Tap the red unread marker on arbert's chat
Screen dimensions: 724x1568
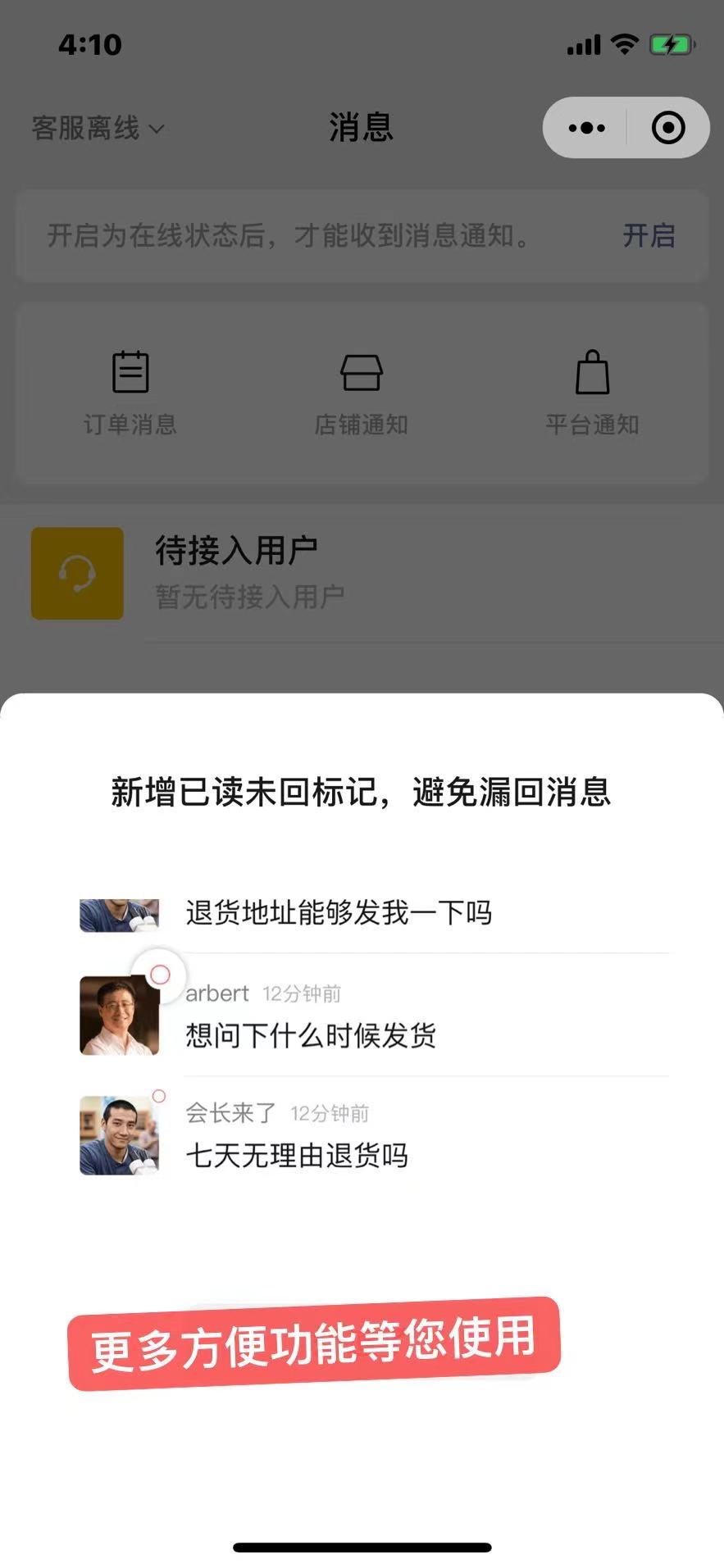161,974
